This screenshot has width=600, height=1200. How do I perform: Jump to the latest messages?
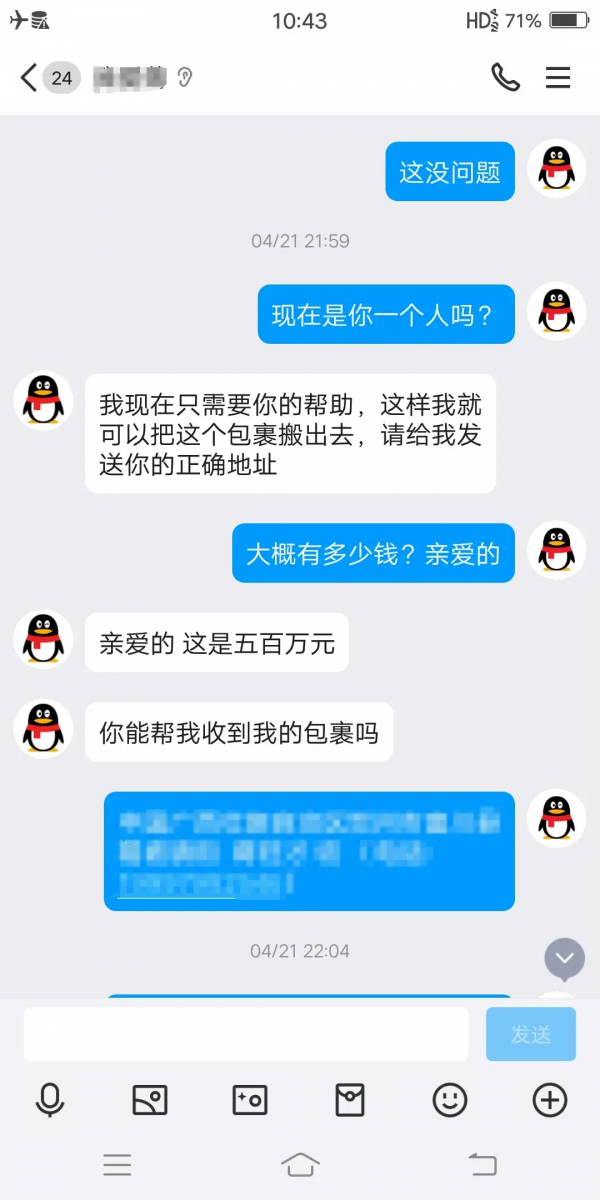564,959
